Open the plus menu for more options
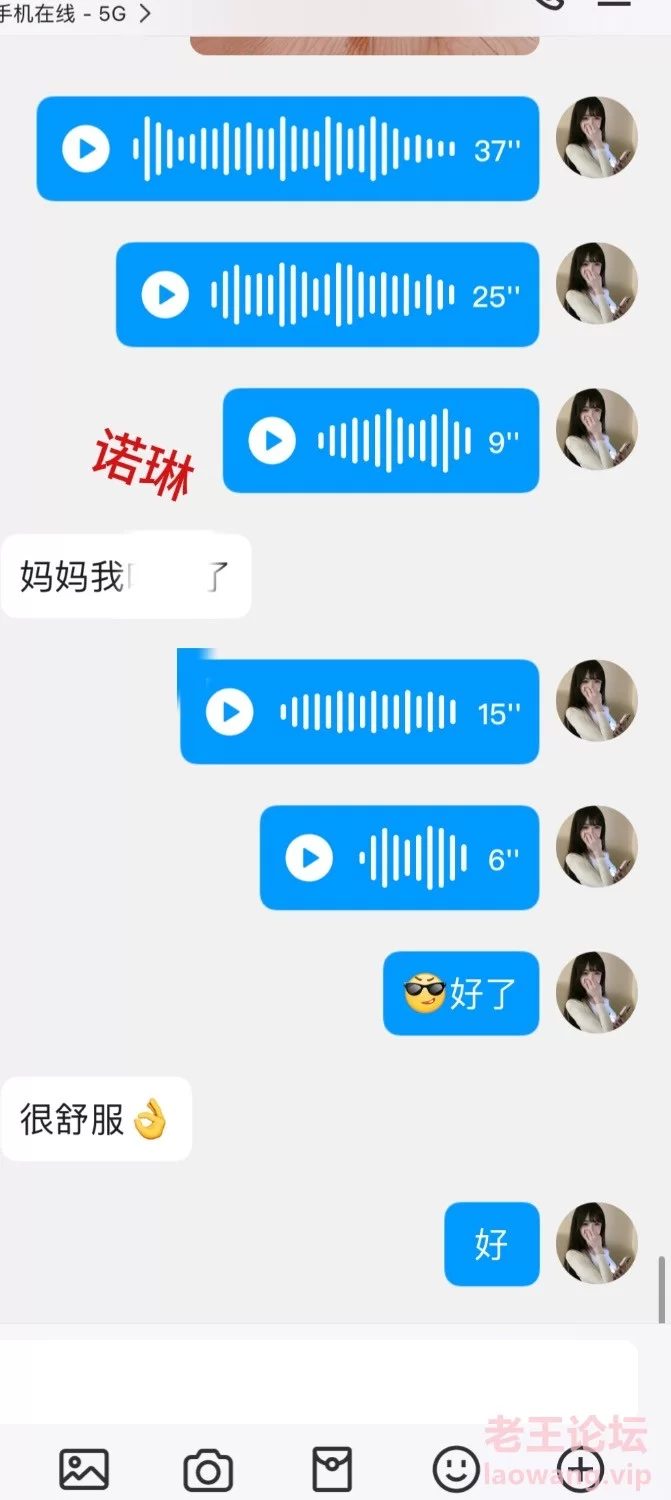The width and height of the screenshot is (671, 1500). [x=580, y=1470]
